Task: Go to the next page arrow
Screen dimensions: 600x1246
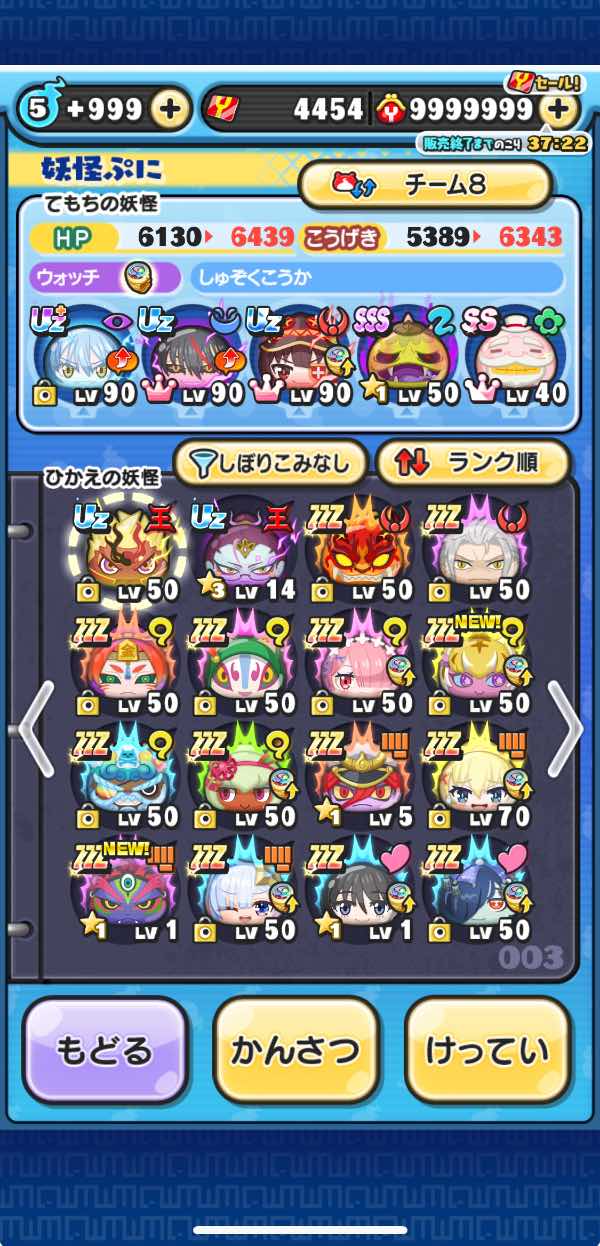Action: point(564,730)
